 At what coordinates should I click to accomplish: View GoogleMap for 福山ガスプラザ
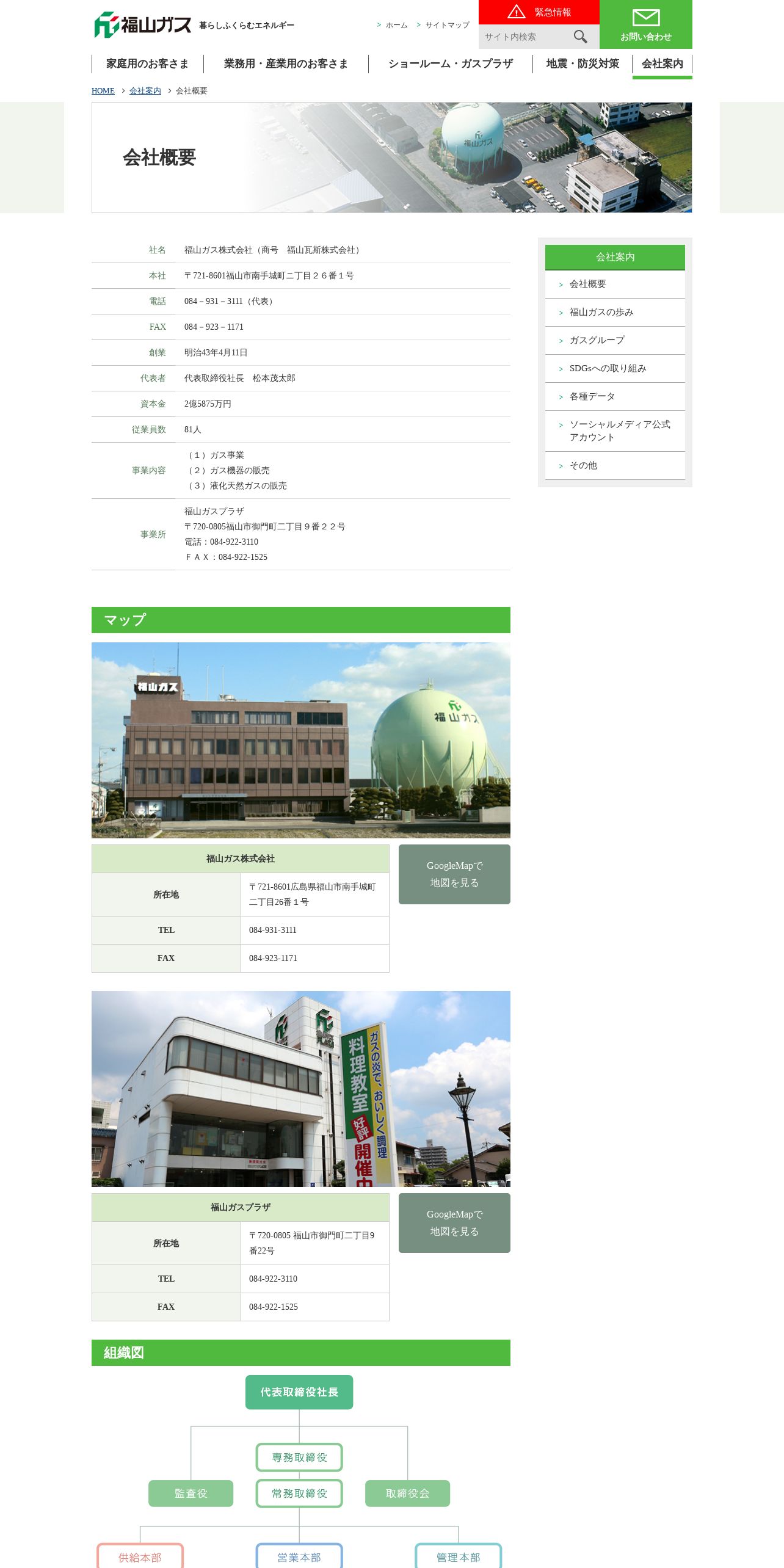click(x=454, y=1223)
